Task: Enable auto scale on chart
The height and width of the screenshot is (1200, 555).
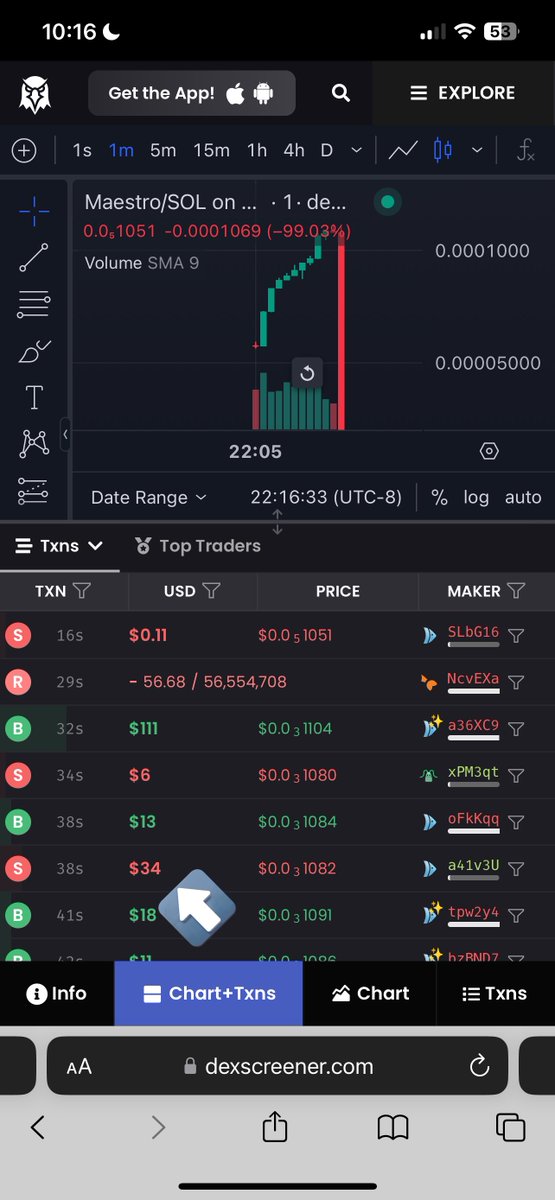Action: [523, 497]
